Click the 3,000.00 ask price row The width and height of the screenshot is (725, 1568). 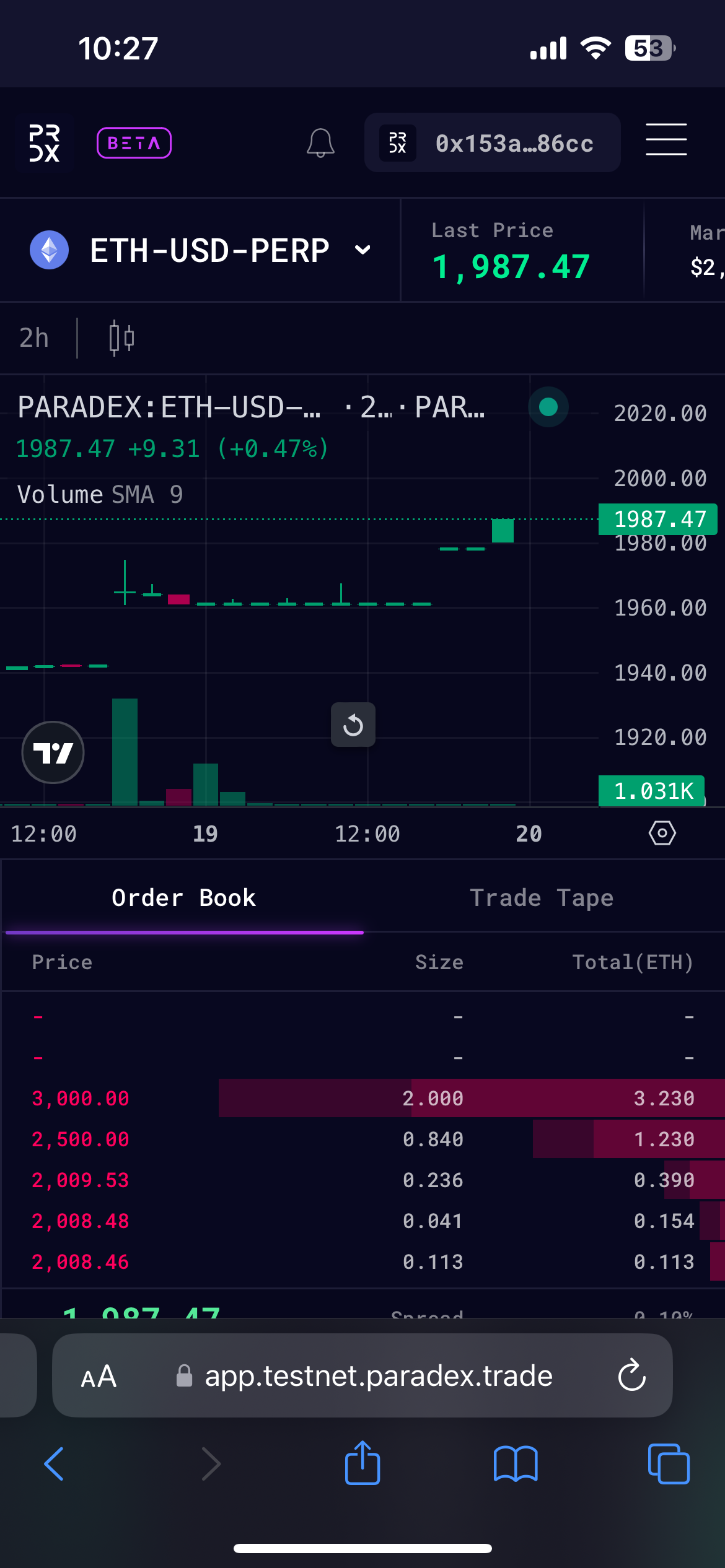[x=81, y=1098]
